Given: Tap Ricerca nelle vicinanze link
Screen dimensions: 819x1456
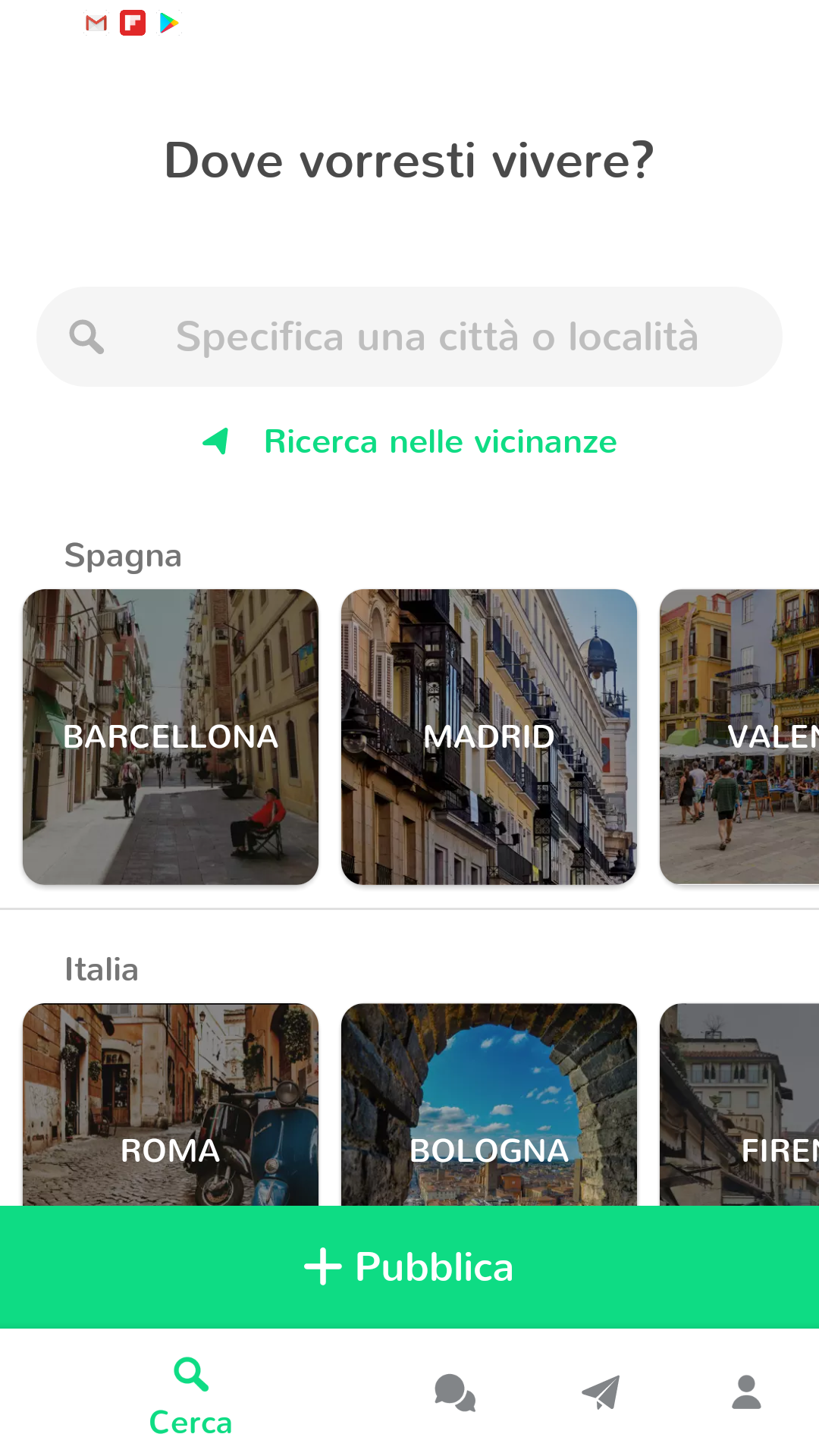Looking at the screenshot, I should pos(440,441).
